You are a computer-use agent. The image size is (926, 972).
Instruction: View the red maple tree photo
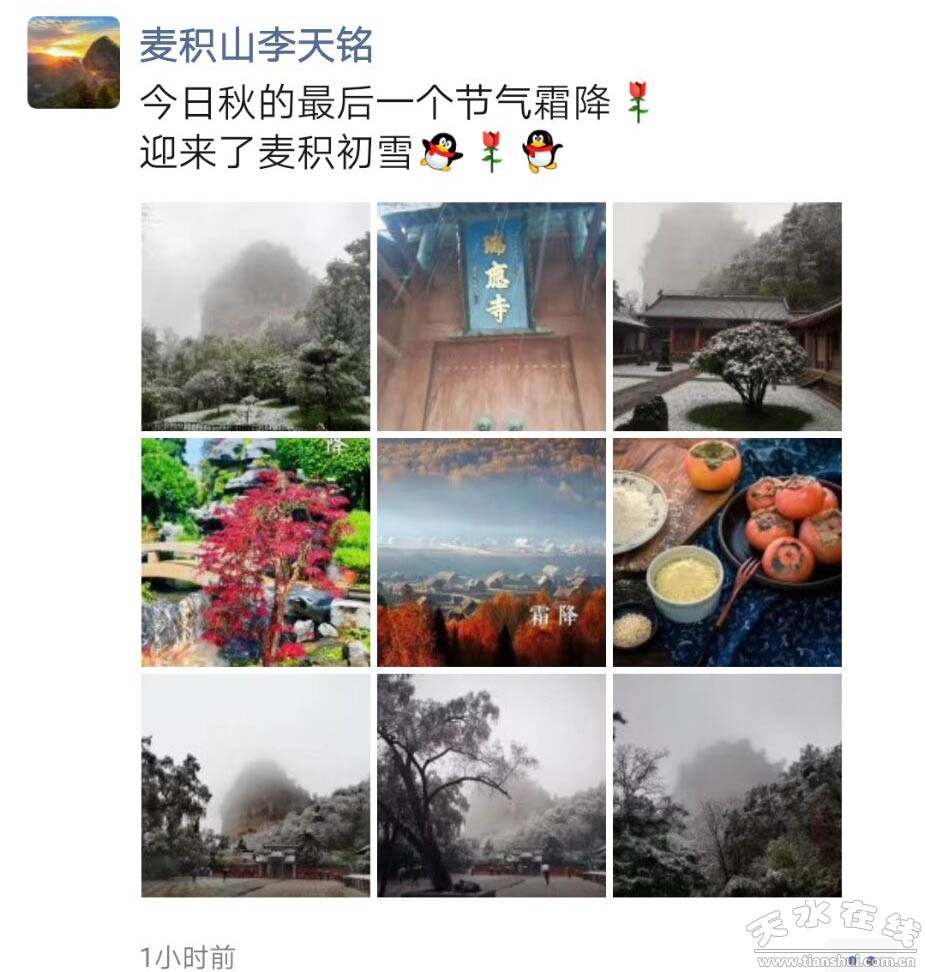255,552
